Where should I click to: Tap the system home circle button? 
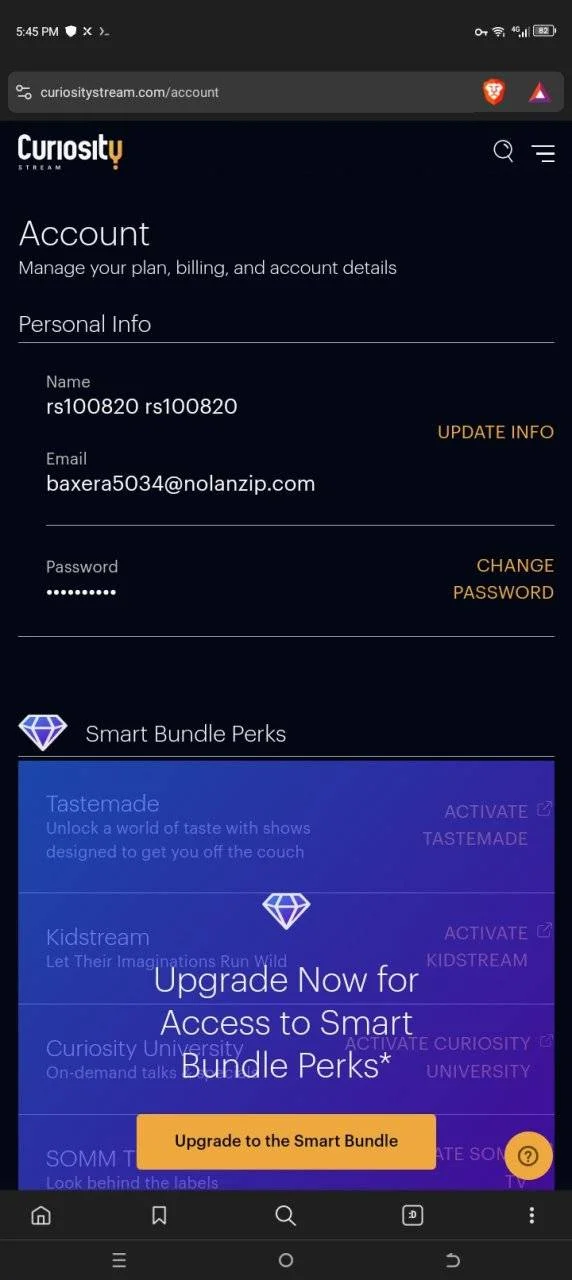pyautogui.click(x=286, y=1260)
